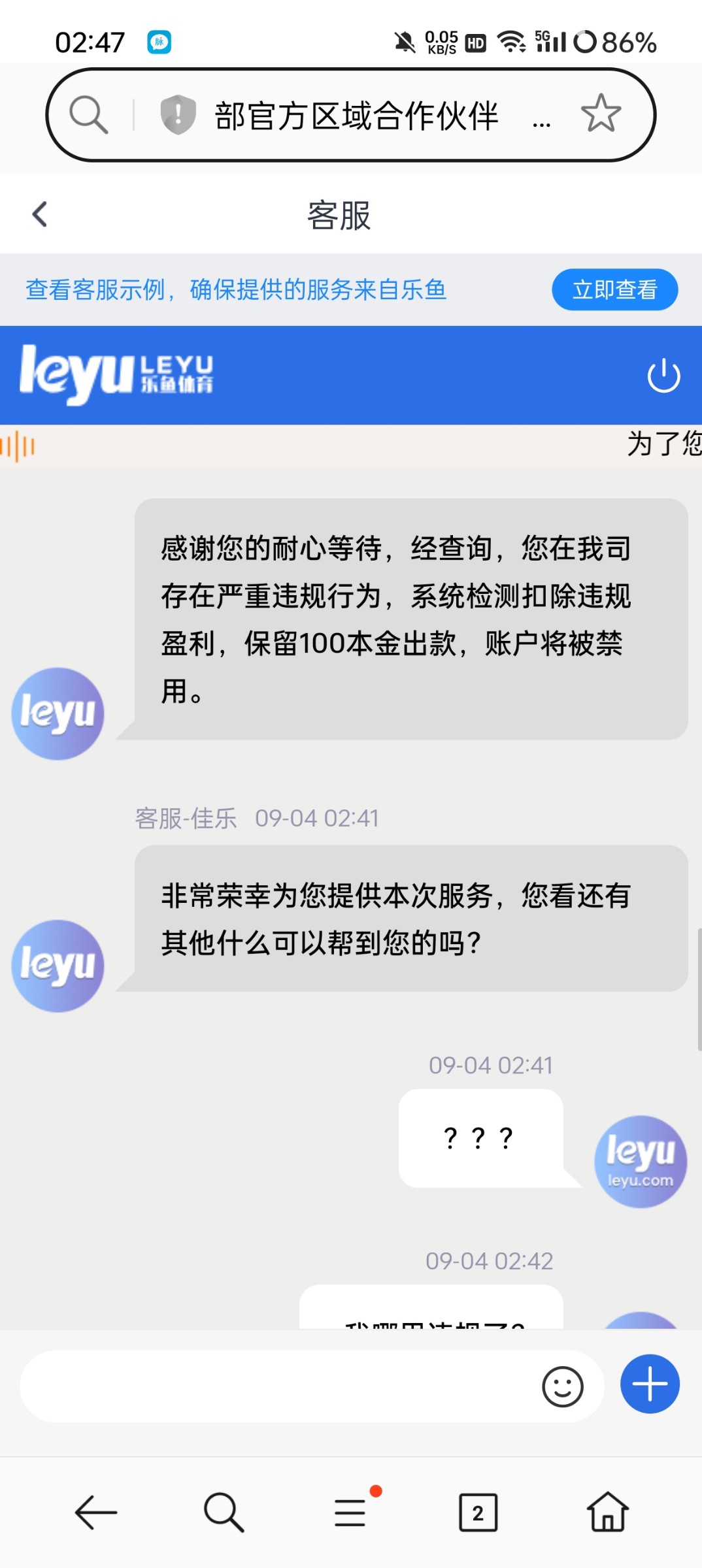Tap the orange announcement sound icon
The height and width of the screenshot is (1568, 702).
click(16, 445)
